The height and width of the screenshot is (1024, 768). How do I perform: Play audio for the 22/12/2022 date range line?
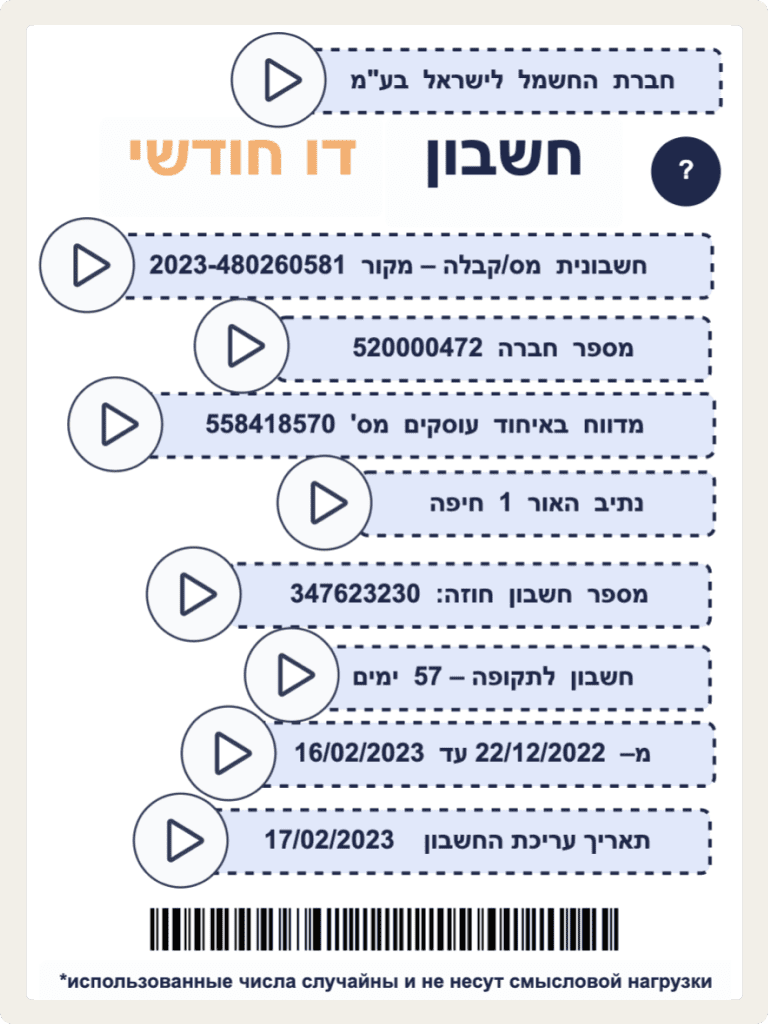coord(229,753)
